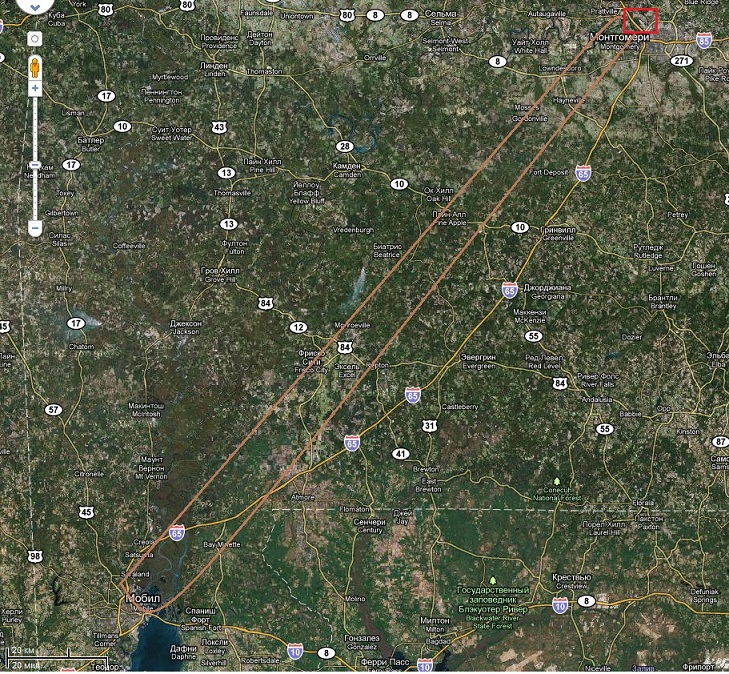Image resolution: width=729 pixels, height=674 pixels.
Task: Zoom out with the minus button
Action: click(x=35, y=229)
